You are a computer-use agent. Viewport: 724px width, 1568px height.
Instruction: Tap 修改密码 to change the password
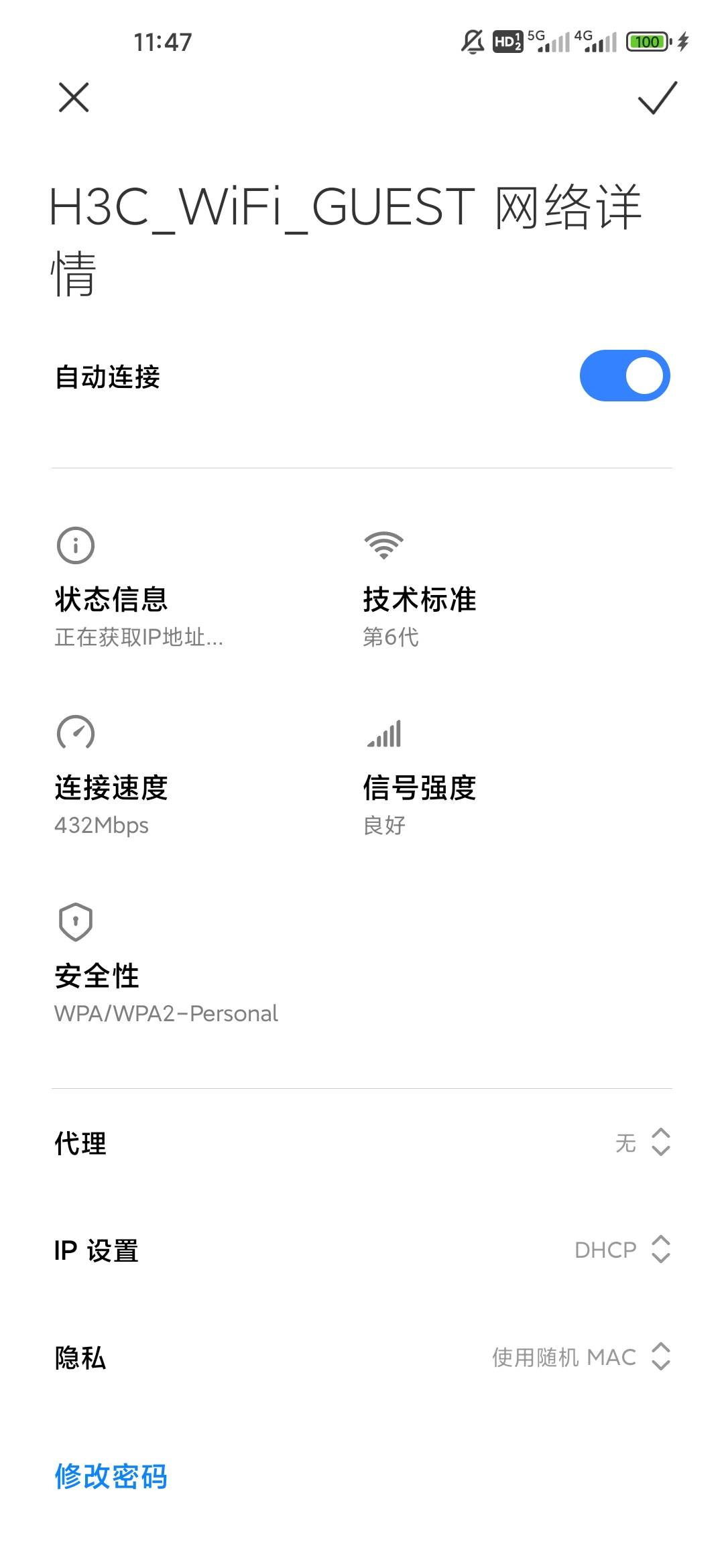111,1476
